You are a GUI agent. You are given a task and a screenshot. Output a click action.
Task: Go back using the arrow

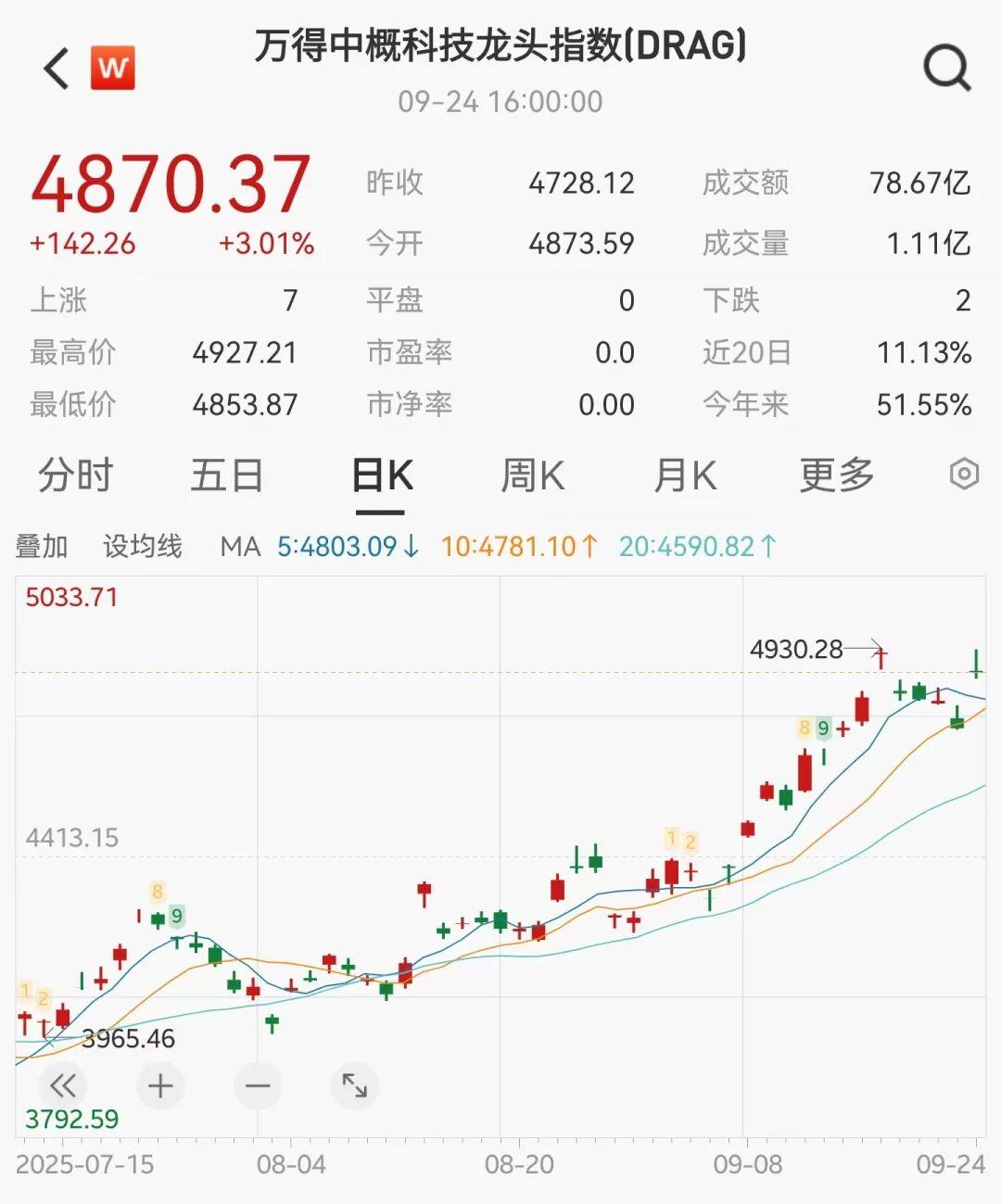[x=57, y=69]
